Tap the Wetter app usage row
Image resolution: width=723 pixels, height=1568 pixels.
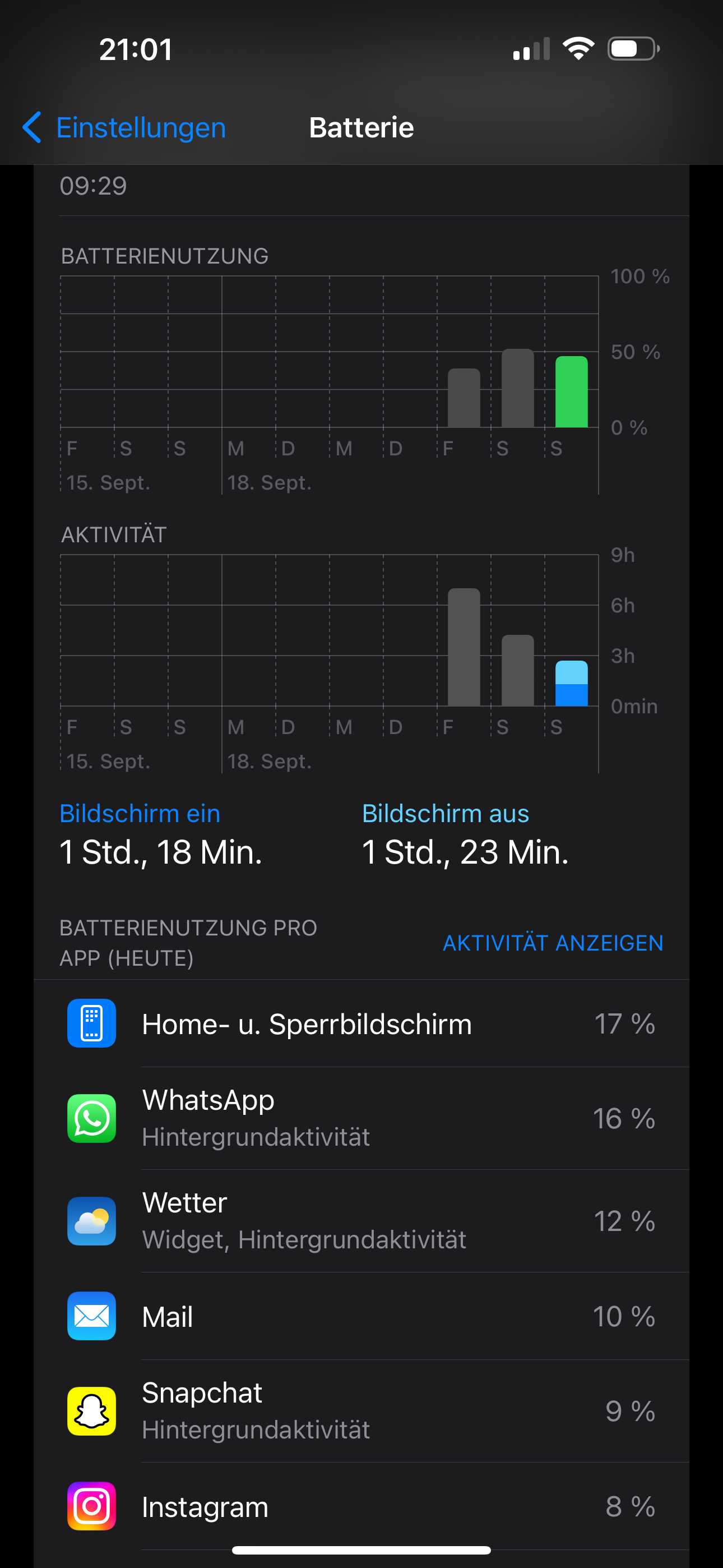[361, 1220]
